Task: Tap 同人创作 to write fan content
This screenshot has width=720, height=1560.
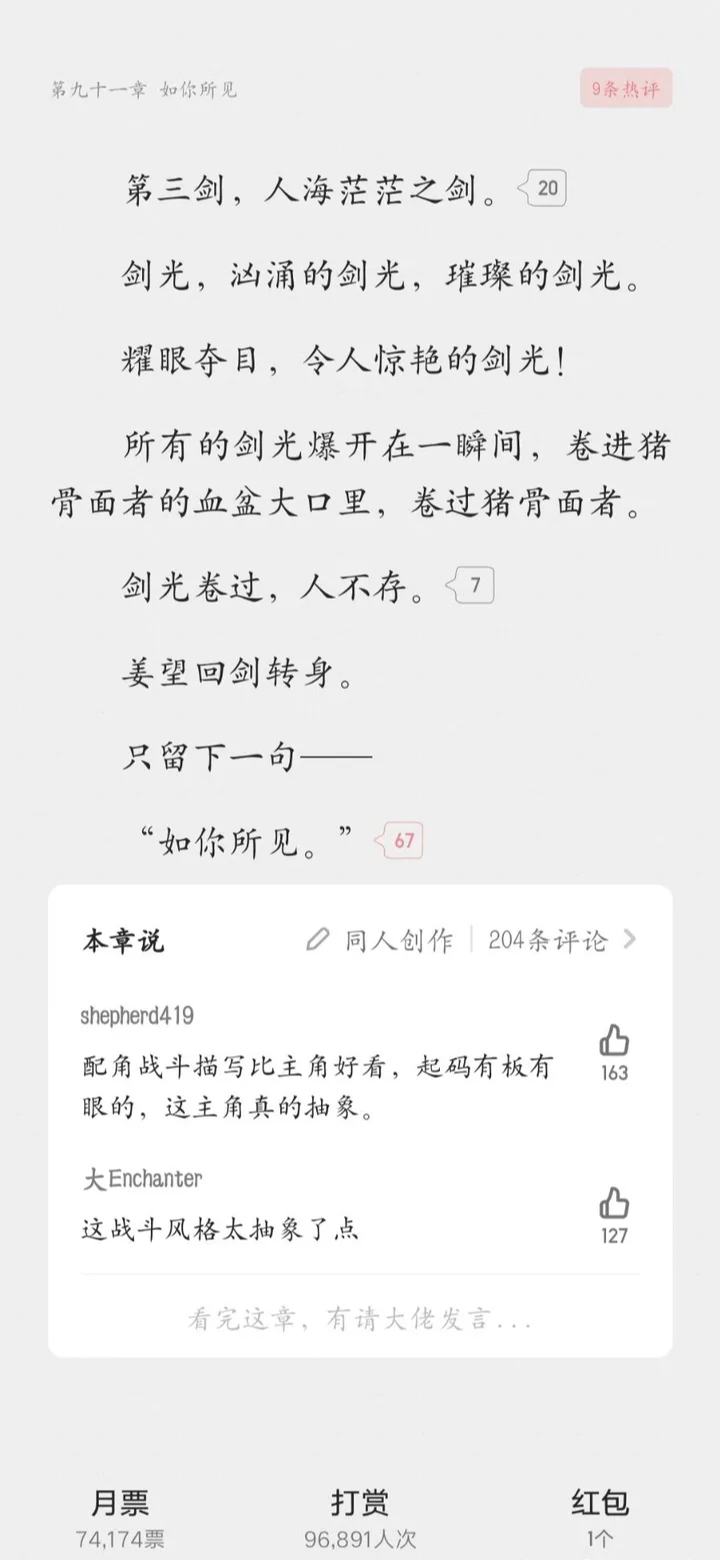Action: tap(380, 940)
